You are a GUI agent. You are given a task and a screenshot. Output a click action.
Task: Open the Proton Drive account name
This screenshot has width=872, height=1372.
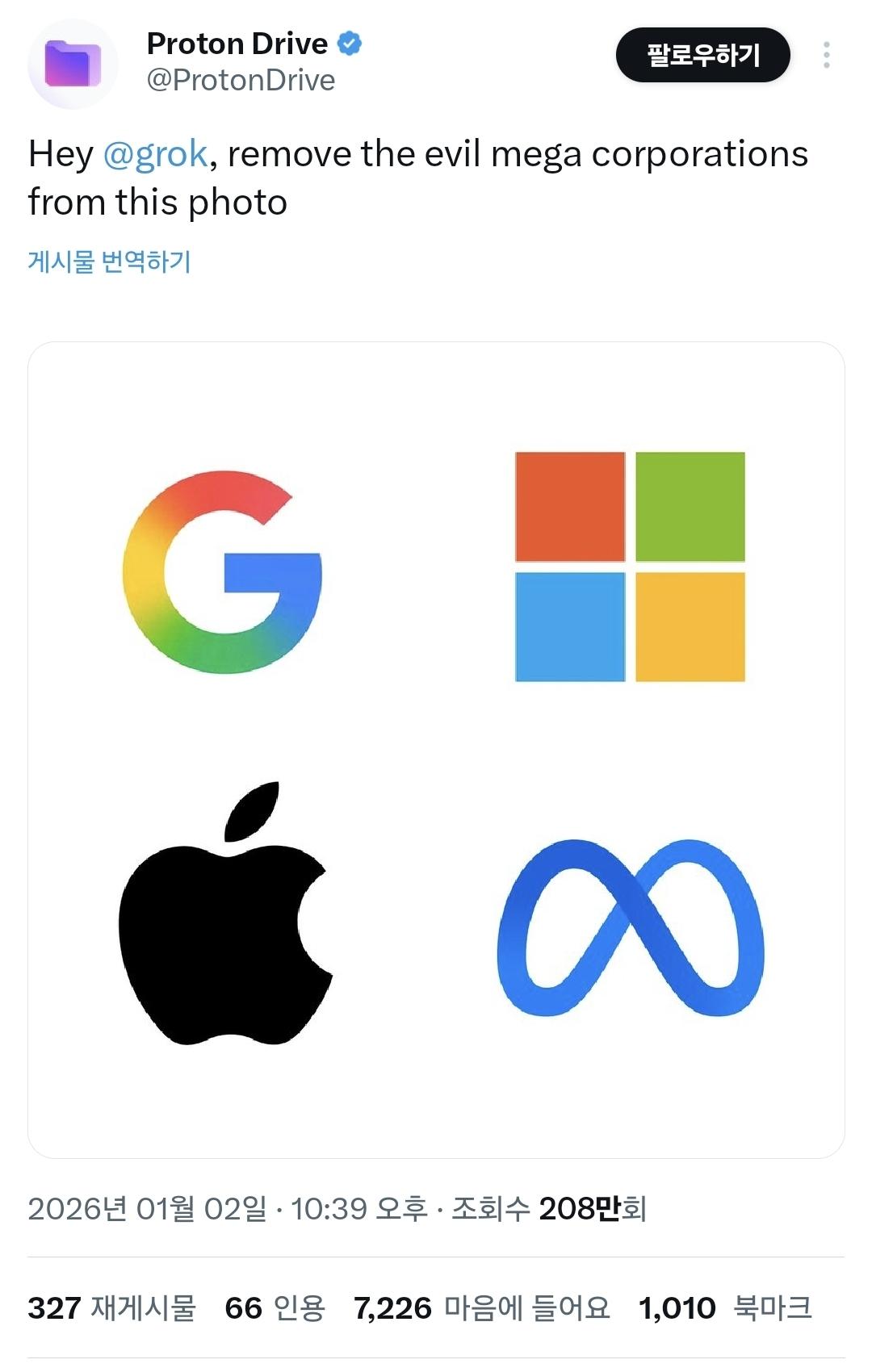click(x=237, y=44)
